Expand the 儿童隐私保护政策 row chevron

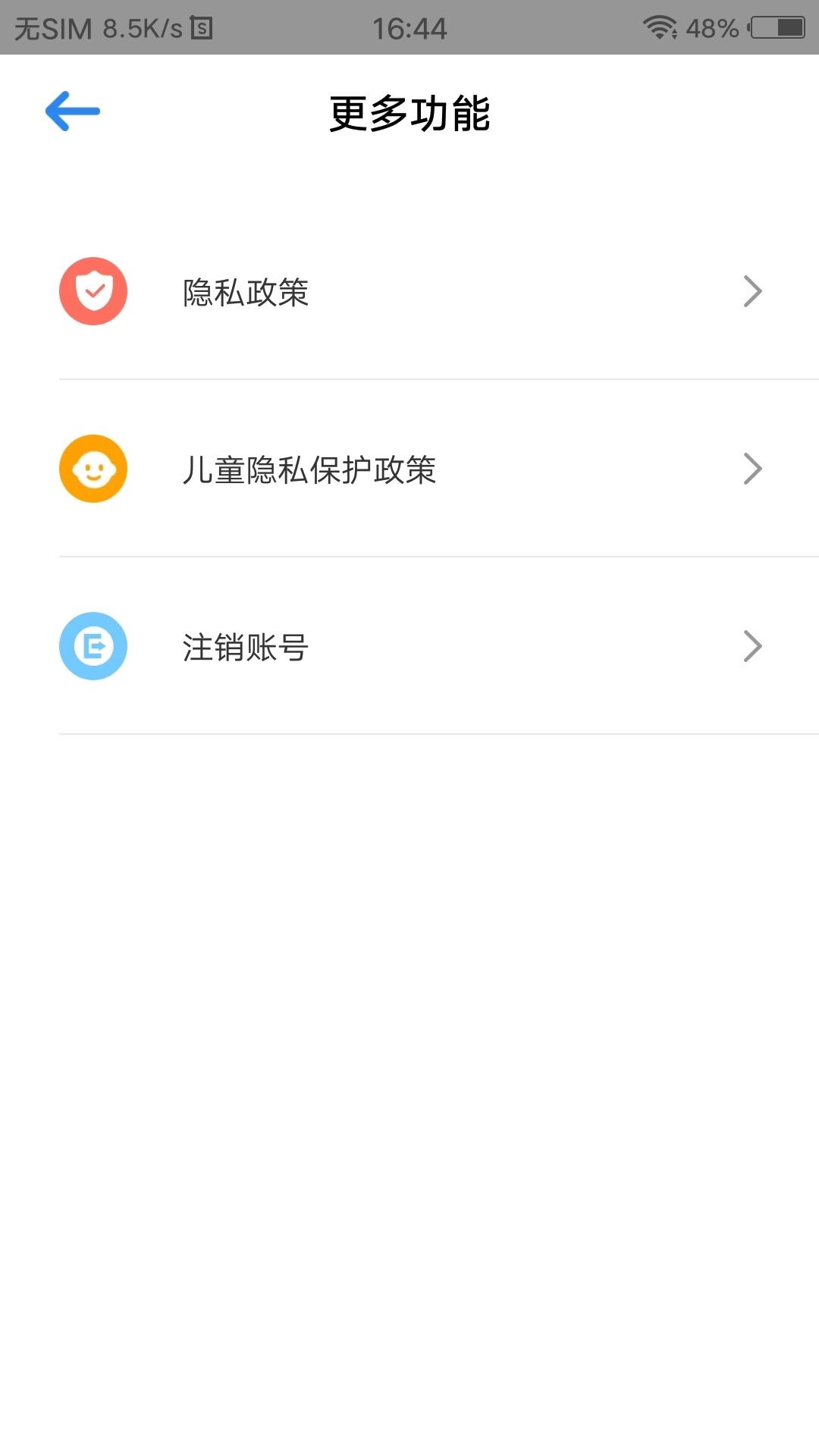tap(752, 468)
